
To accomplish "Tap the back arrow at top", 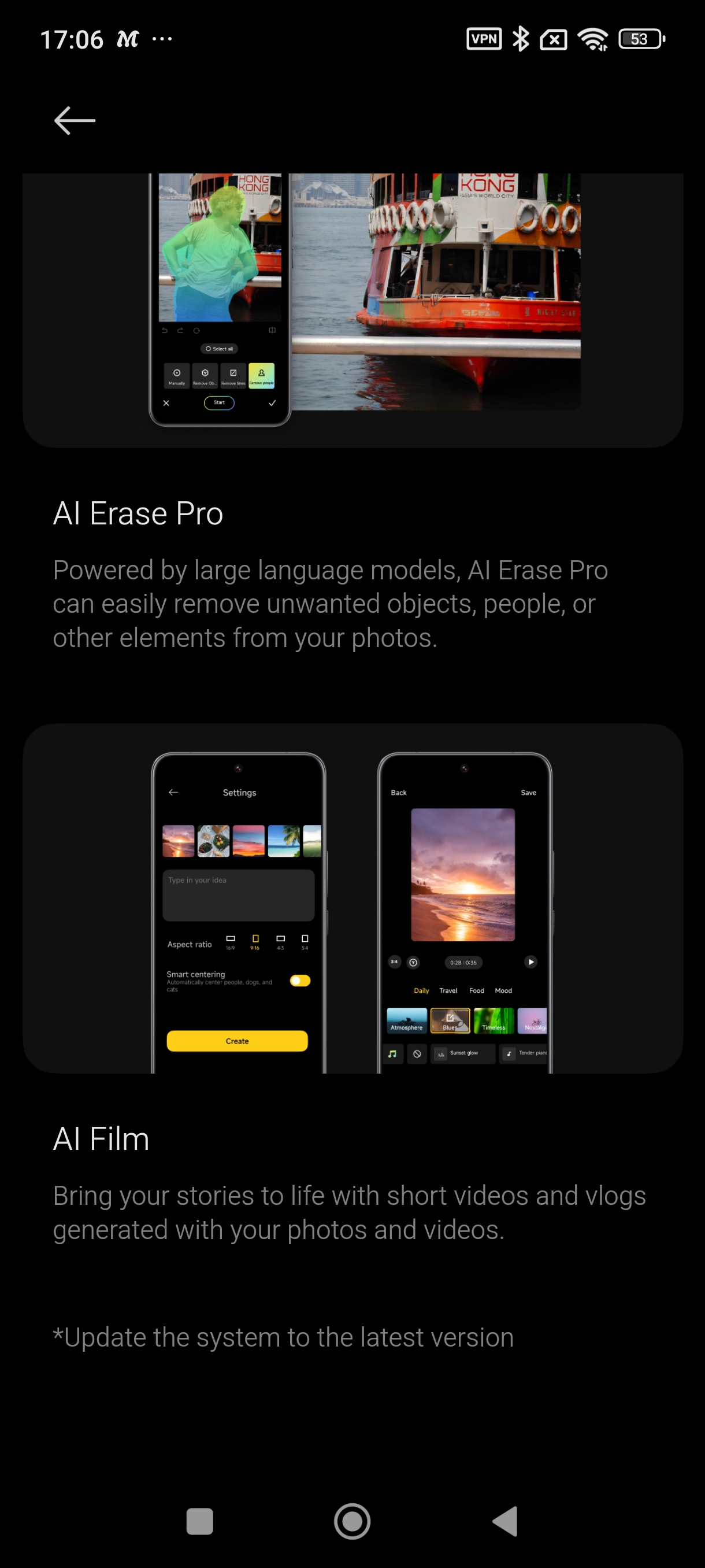I will pos(74,120).
